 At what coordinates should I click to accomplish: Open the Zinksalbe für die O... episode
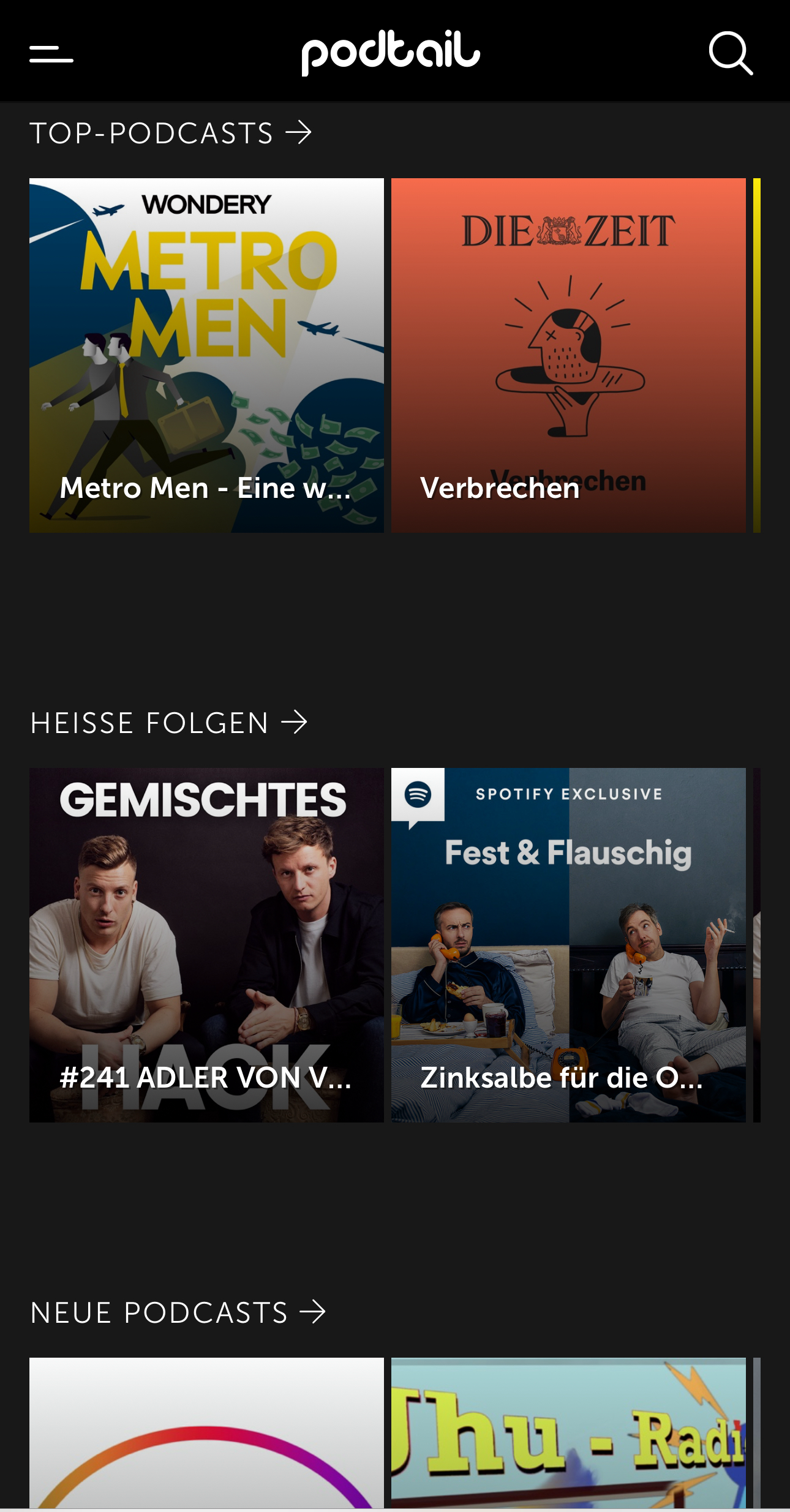coord(568,945)
